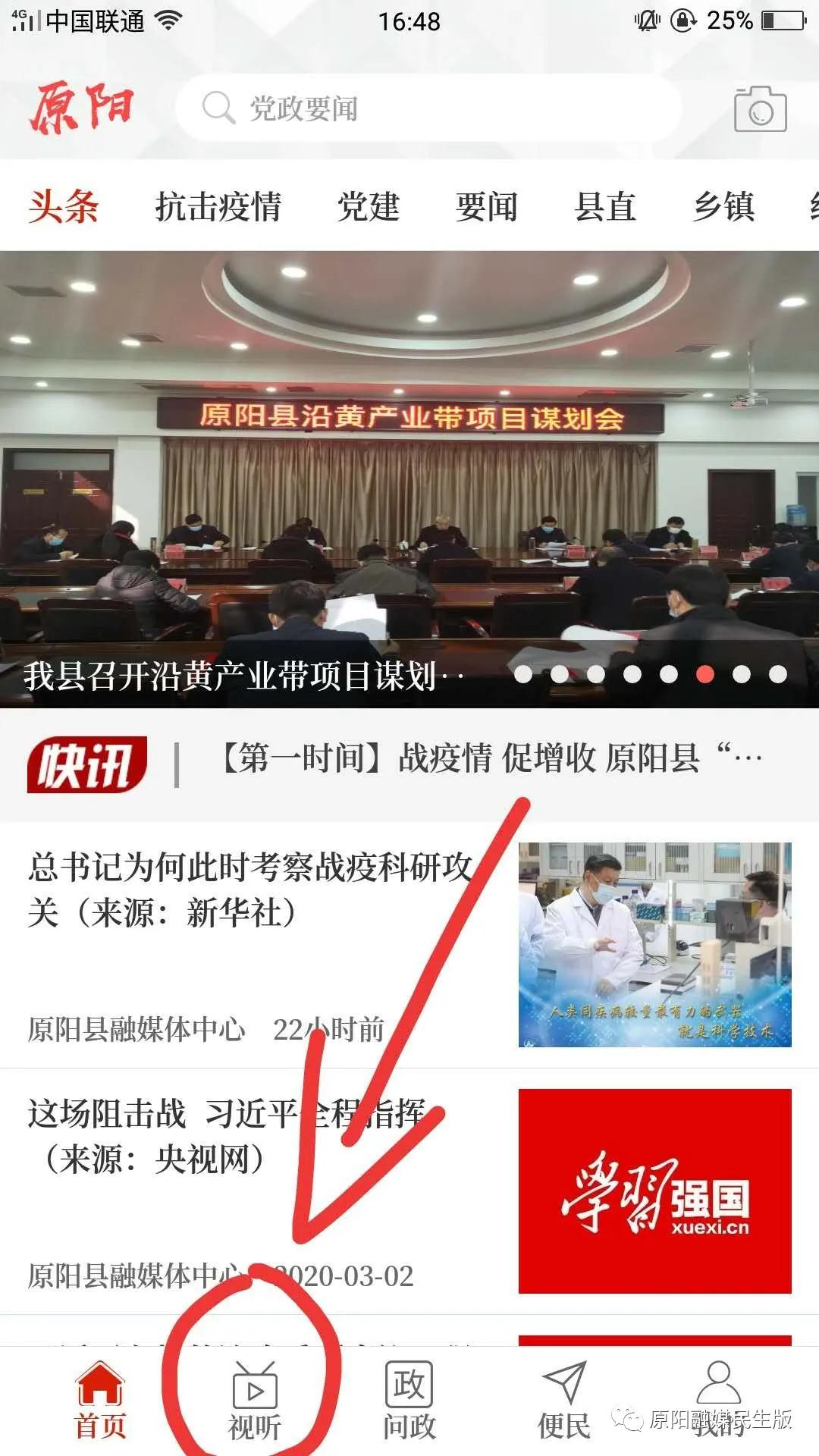Screen dimensions: 819x1456
Task: Open the 这场阻击战 习近平全程指挥 article
Action: point(227,1136)
